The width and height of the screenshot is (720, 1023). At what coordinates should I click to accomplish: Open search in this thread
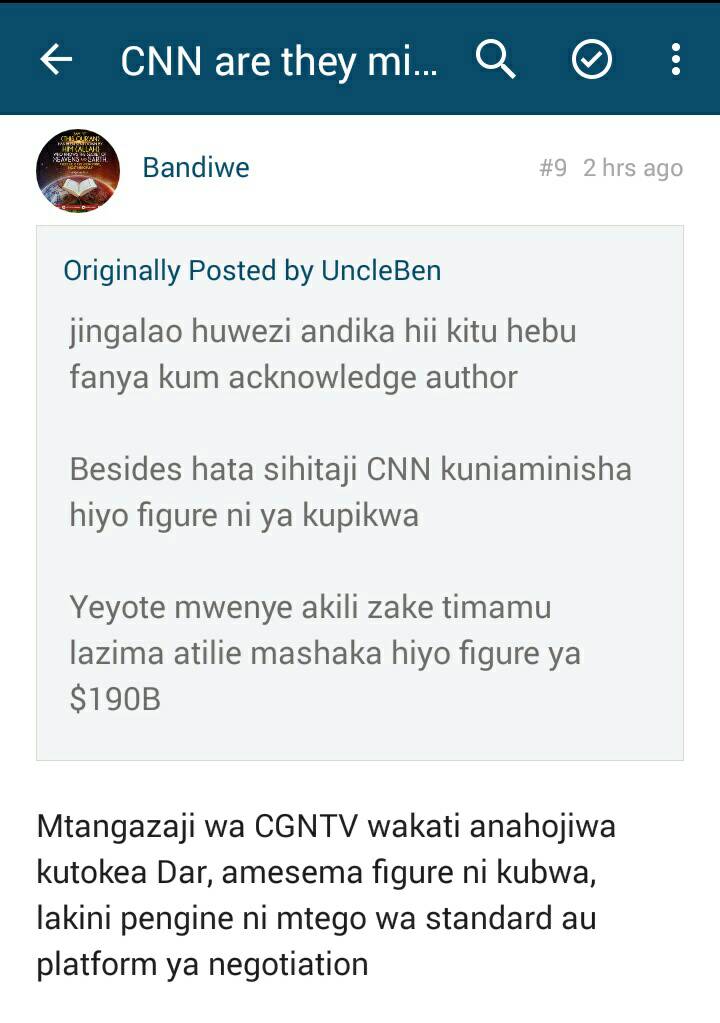pyautogui.click(x=495, y=61)
